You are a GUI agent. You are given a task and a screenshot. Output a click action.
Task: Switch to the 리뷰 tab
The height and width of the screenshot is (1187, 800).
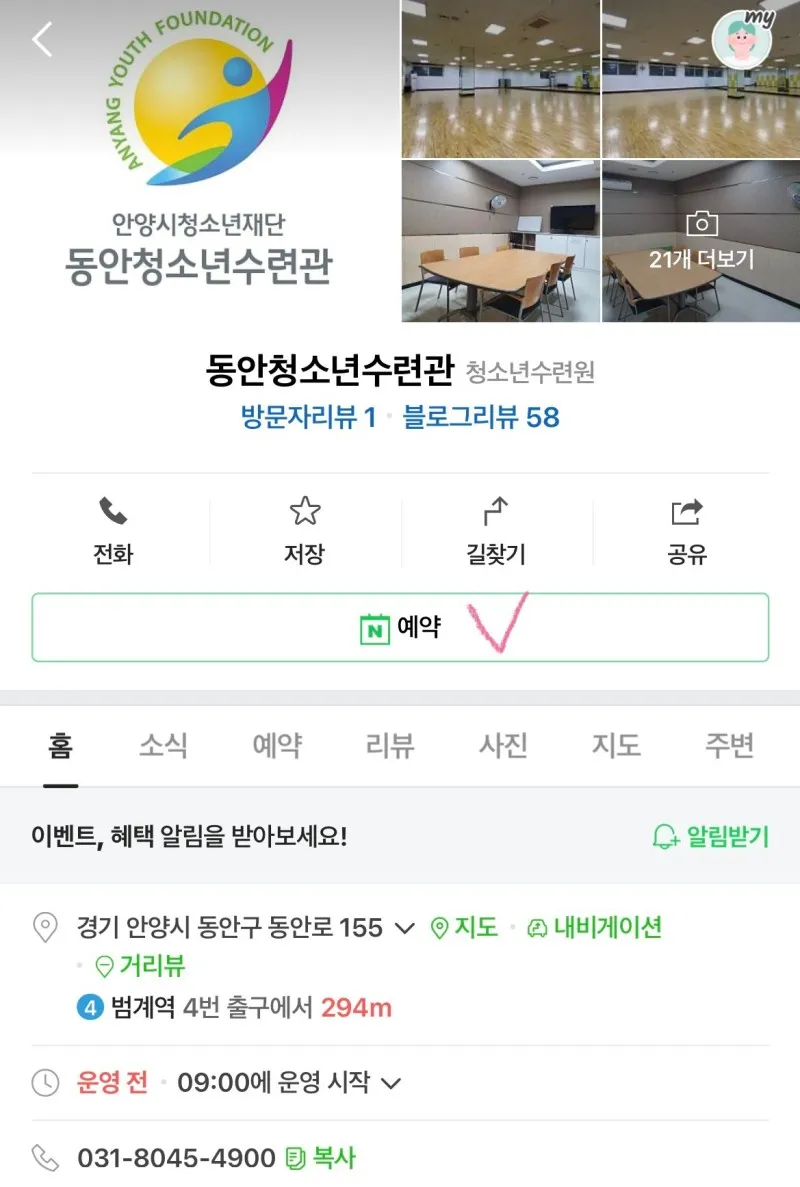(390, 745)
